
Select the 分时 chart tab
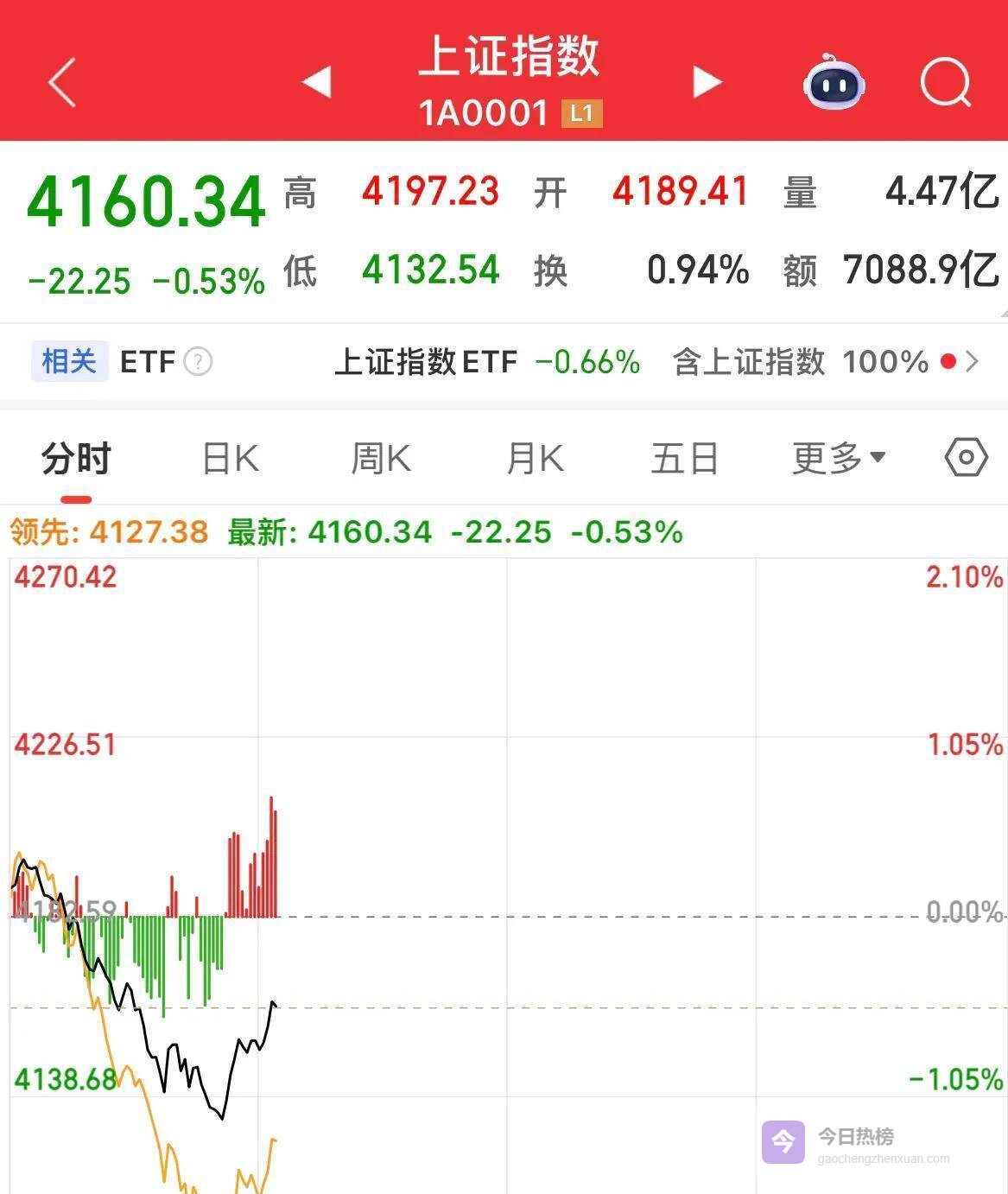click(x=76, y=458)
